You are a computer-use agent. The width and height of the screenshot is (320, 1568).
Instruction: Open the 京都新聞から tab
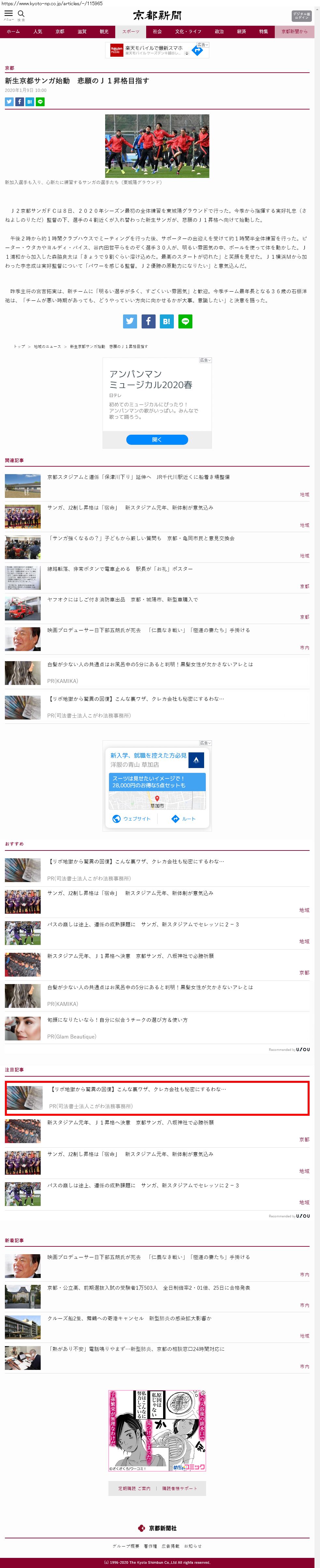[x=294, y=32]
